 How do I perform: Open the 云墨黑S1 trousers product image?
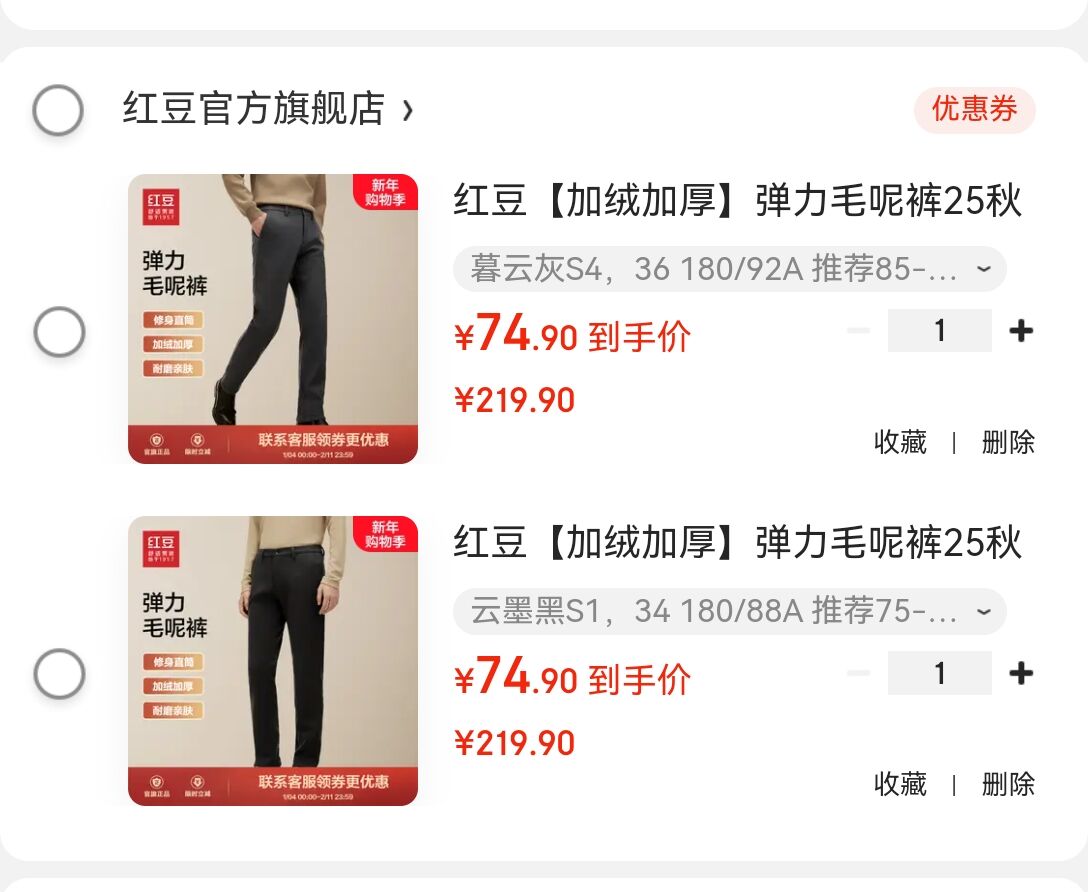point(273,661)
